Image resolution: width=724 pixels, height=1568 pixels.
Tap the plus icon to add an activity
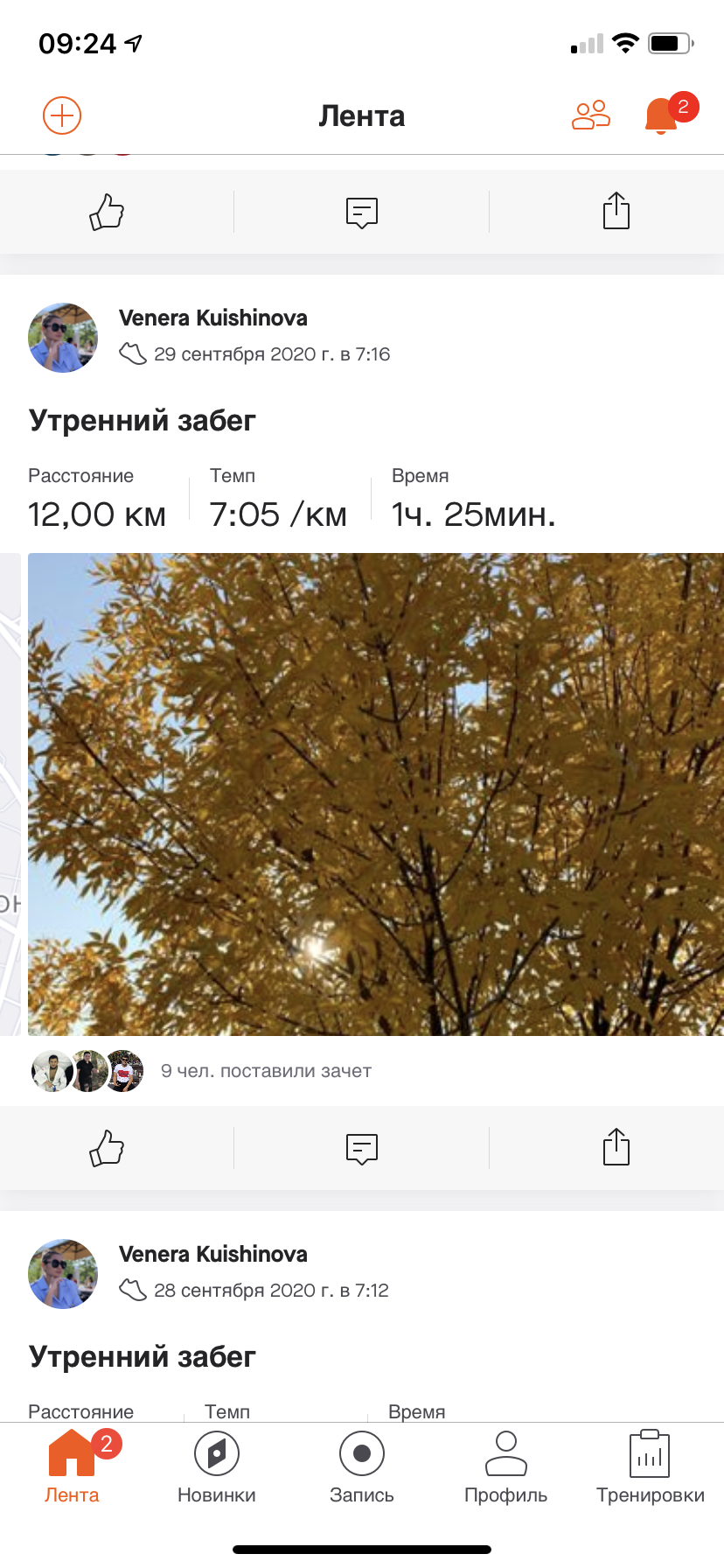pos(62,115)
